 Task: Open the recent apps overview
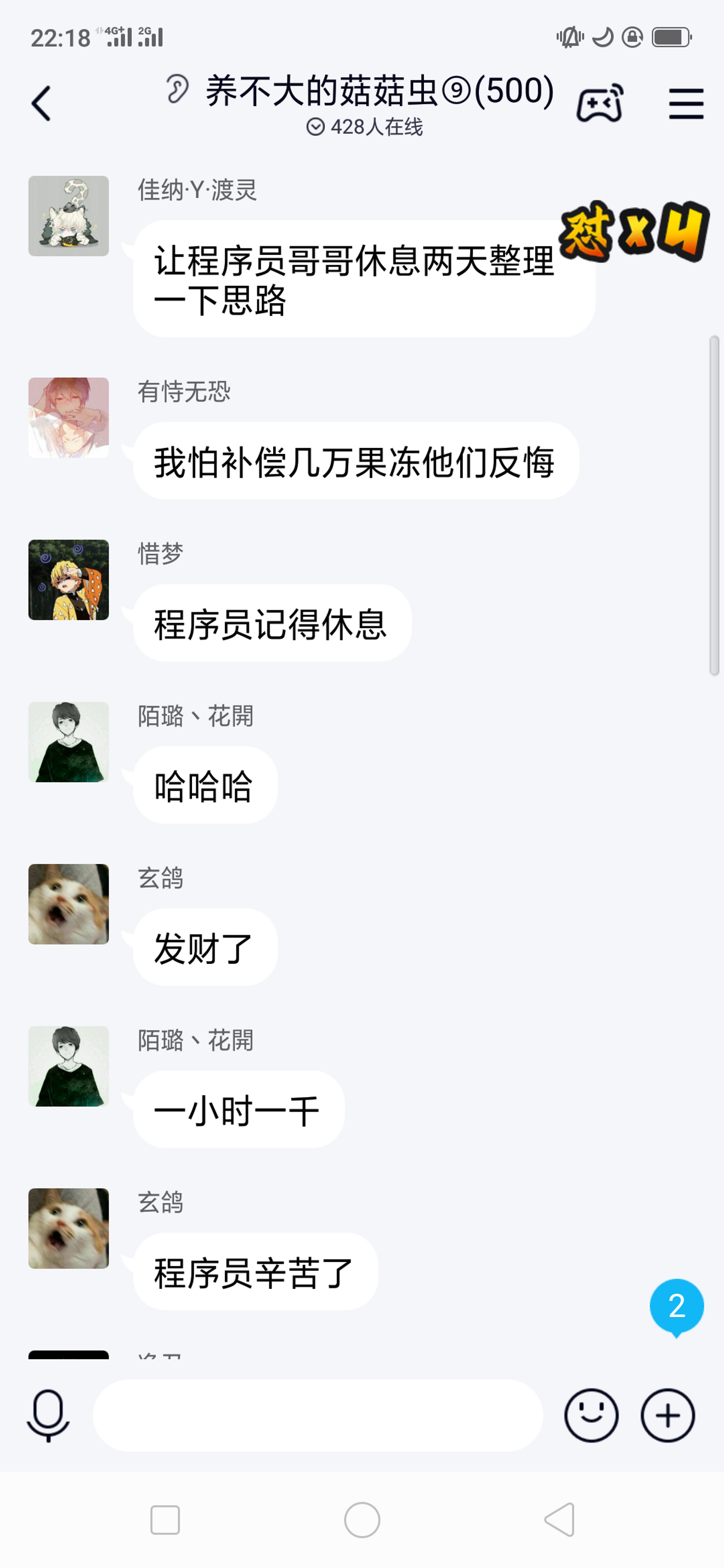pos(165,1520)
